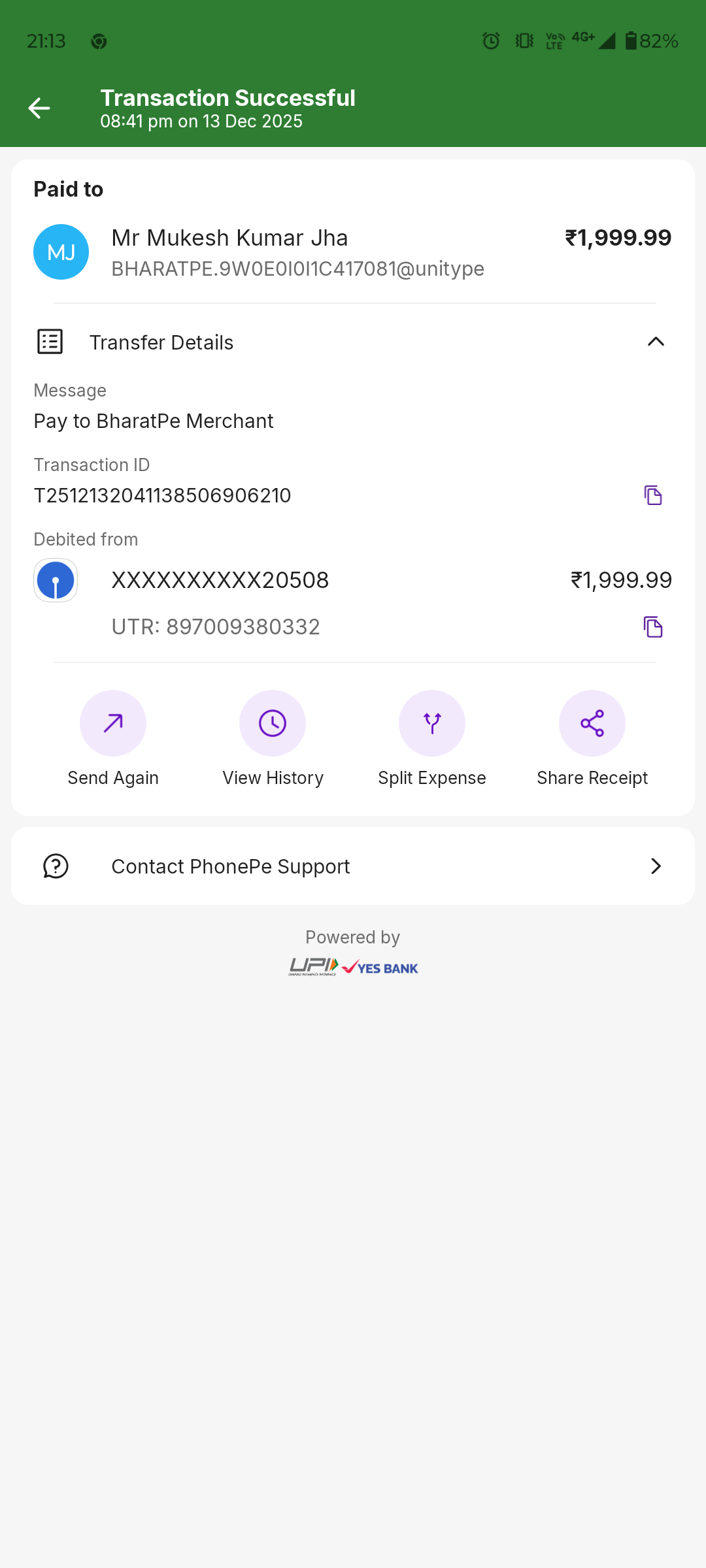Viewport: 706px width, 1568px height.
Task: Open View History
Action: click(x=273, y=723)
